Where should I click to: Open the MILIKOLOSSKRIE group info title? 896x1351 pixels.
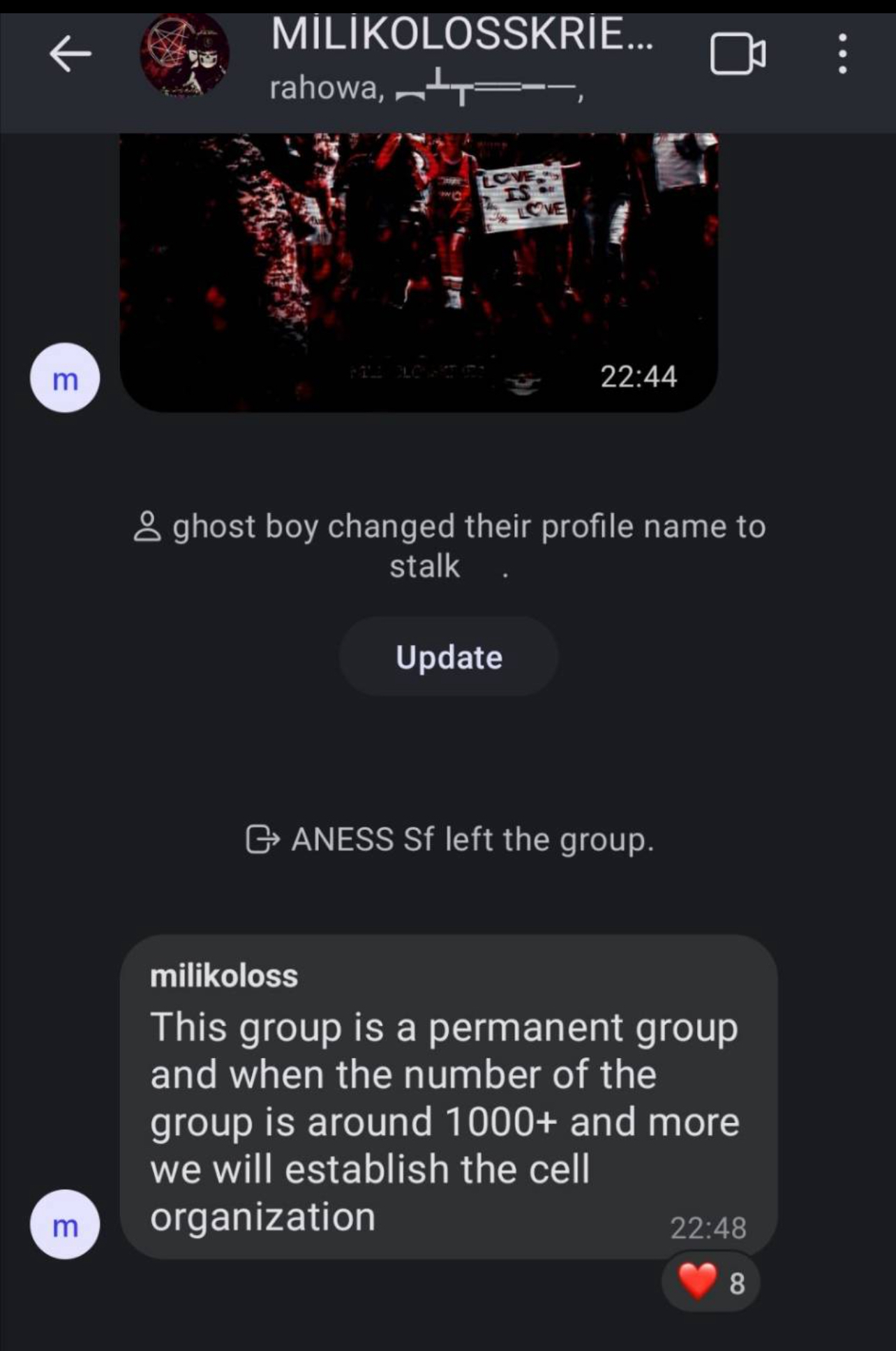tap(461, 35)
